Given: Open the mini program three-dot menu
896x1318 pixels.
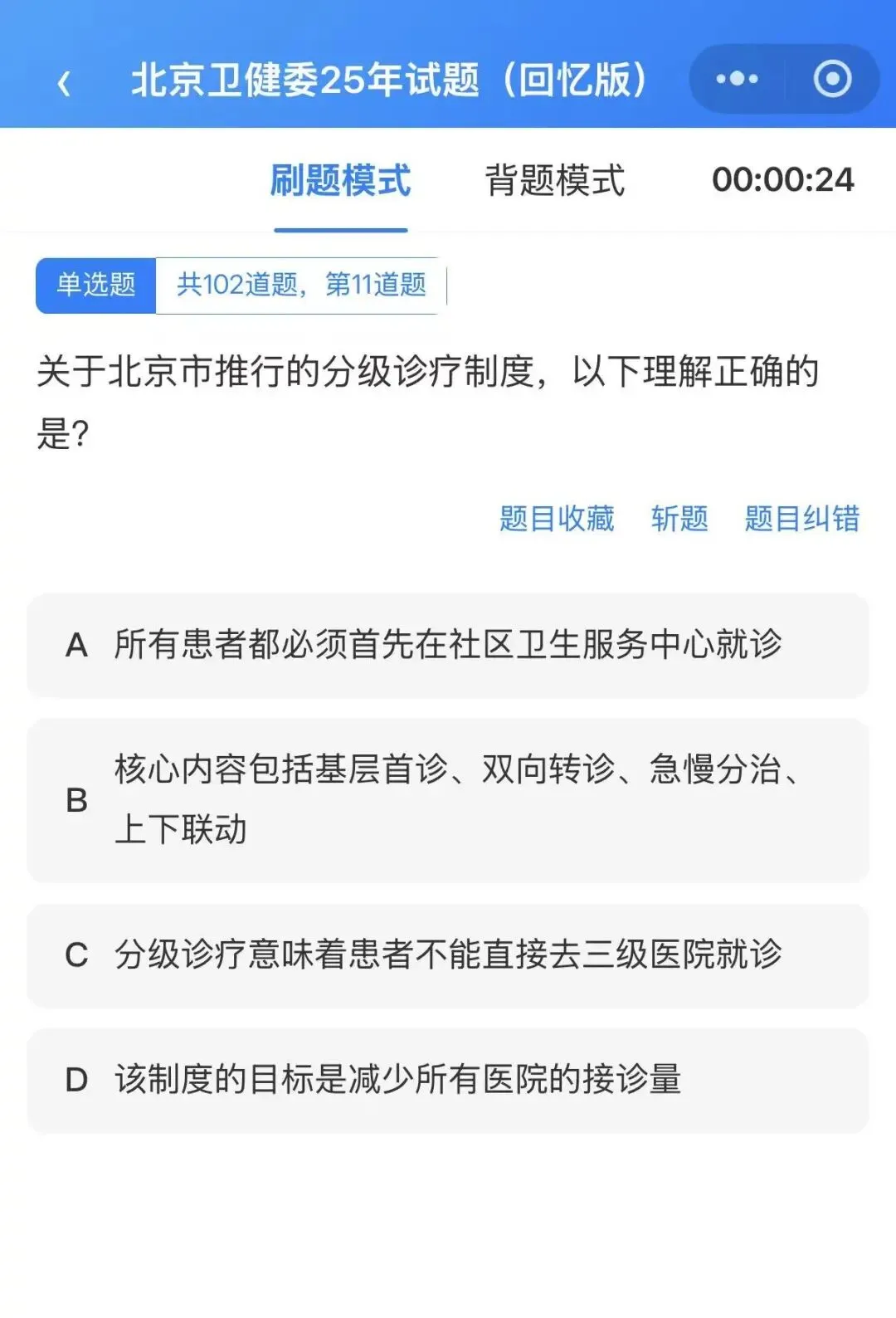Looking at the screenshot, I should 737,80.
